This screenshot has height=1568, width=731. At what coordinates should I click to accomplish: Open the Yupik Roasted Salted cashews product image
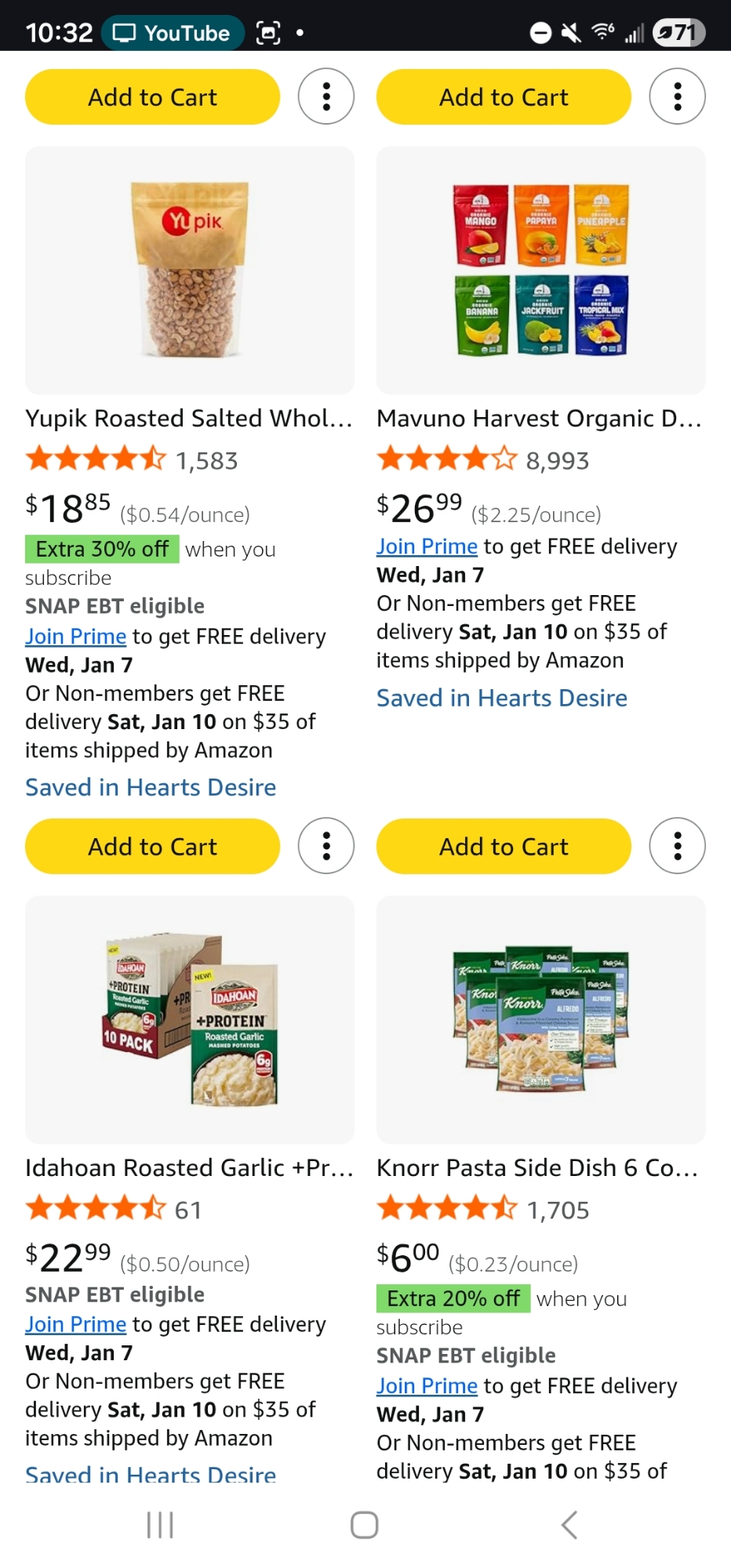click(189, 270)
